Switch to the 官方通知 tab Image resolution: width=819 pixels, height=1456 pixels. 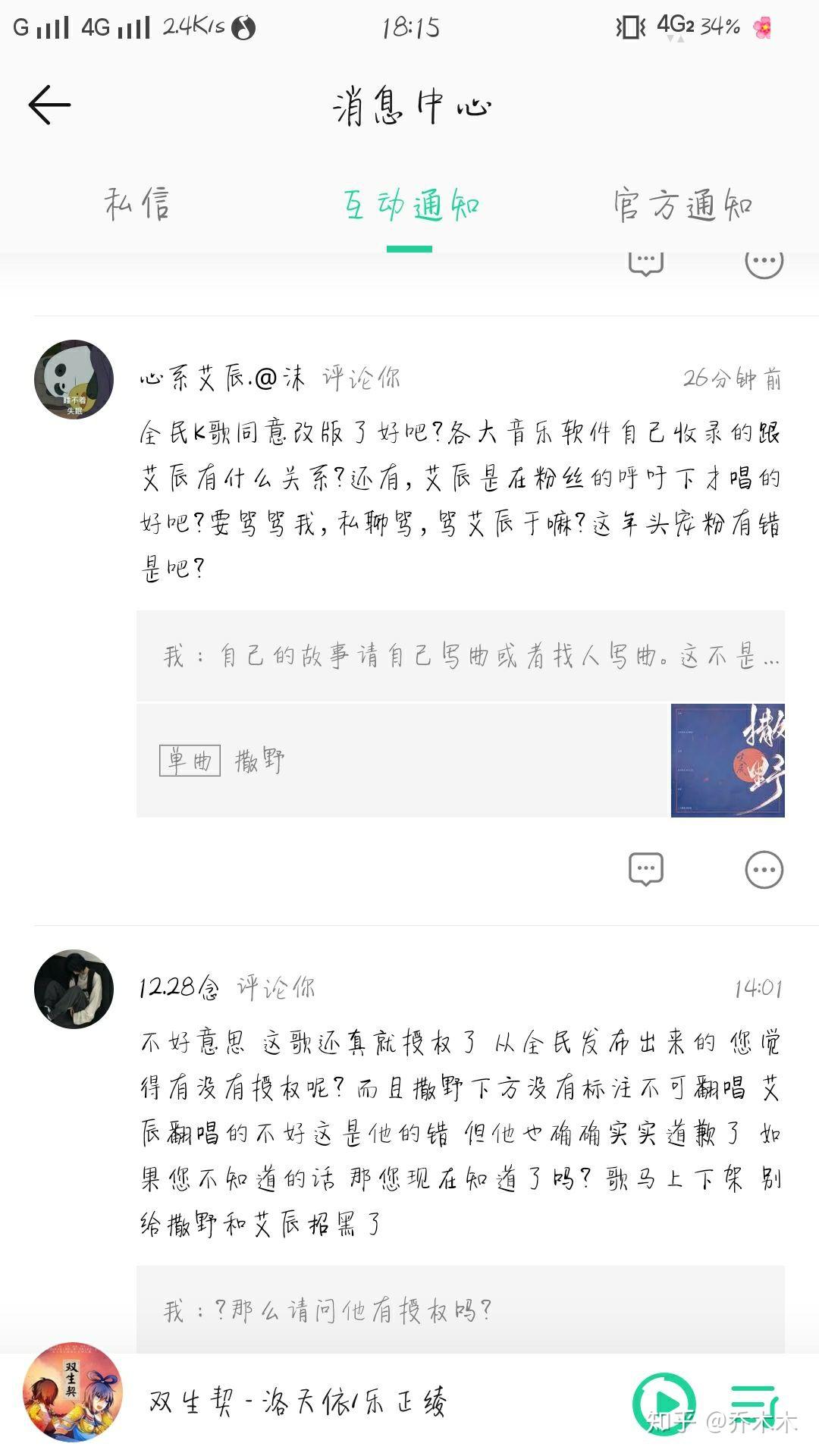682,202
